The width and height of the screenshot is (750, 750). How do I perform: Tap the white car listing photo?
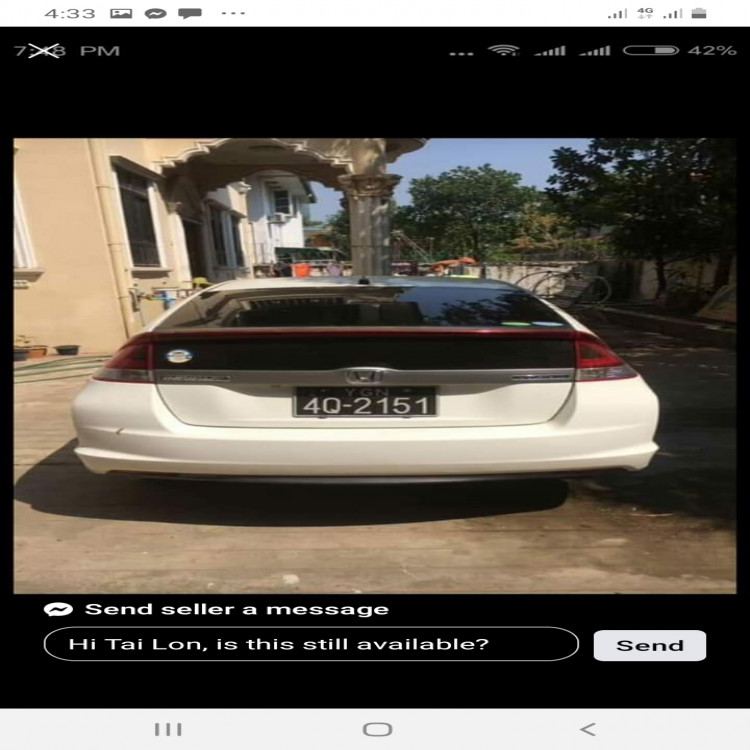coord(375,365)
